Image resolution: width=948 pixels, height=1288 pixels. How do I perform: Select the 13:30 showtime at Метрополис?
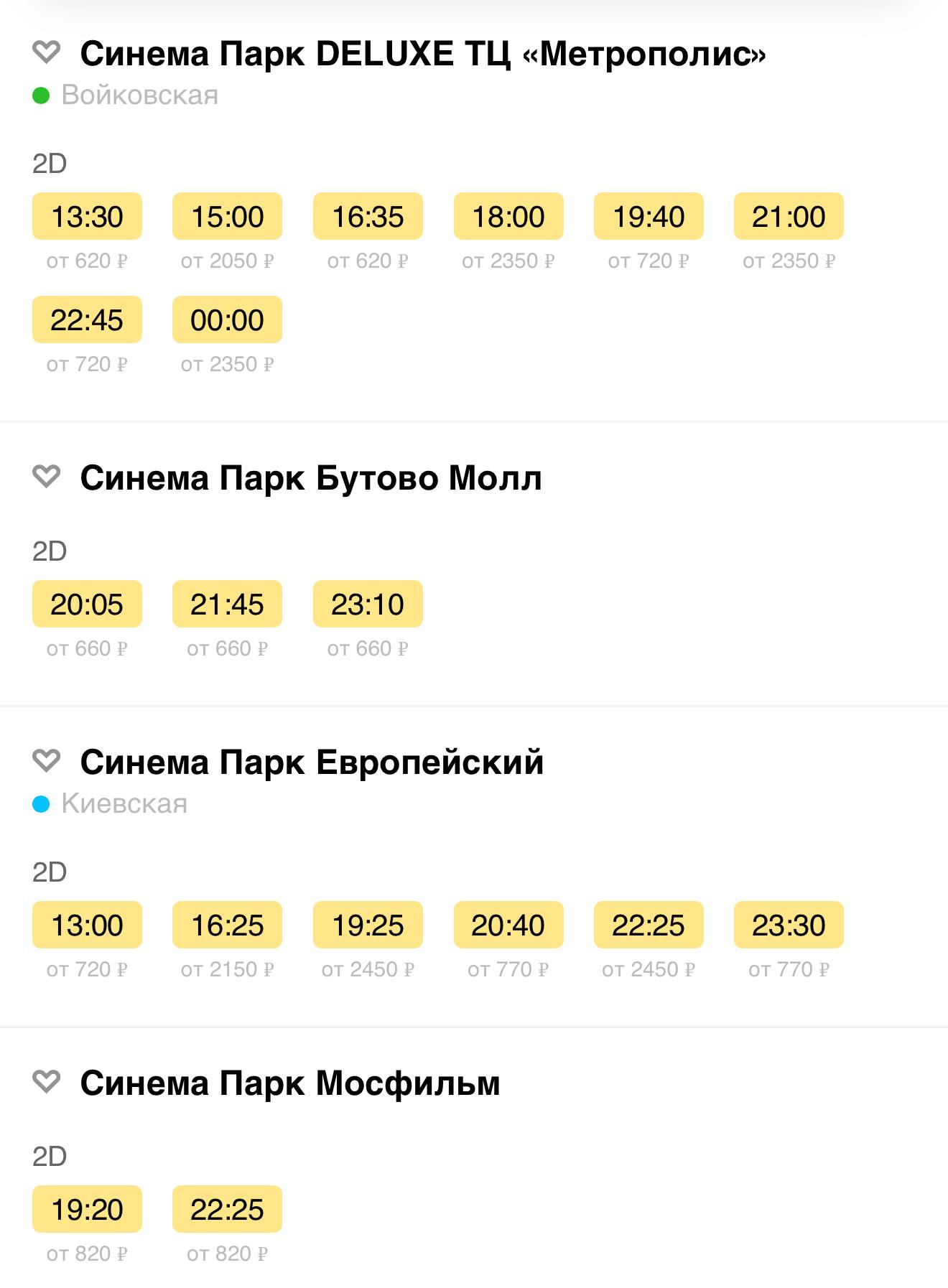click(x=87, y=216)
